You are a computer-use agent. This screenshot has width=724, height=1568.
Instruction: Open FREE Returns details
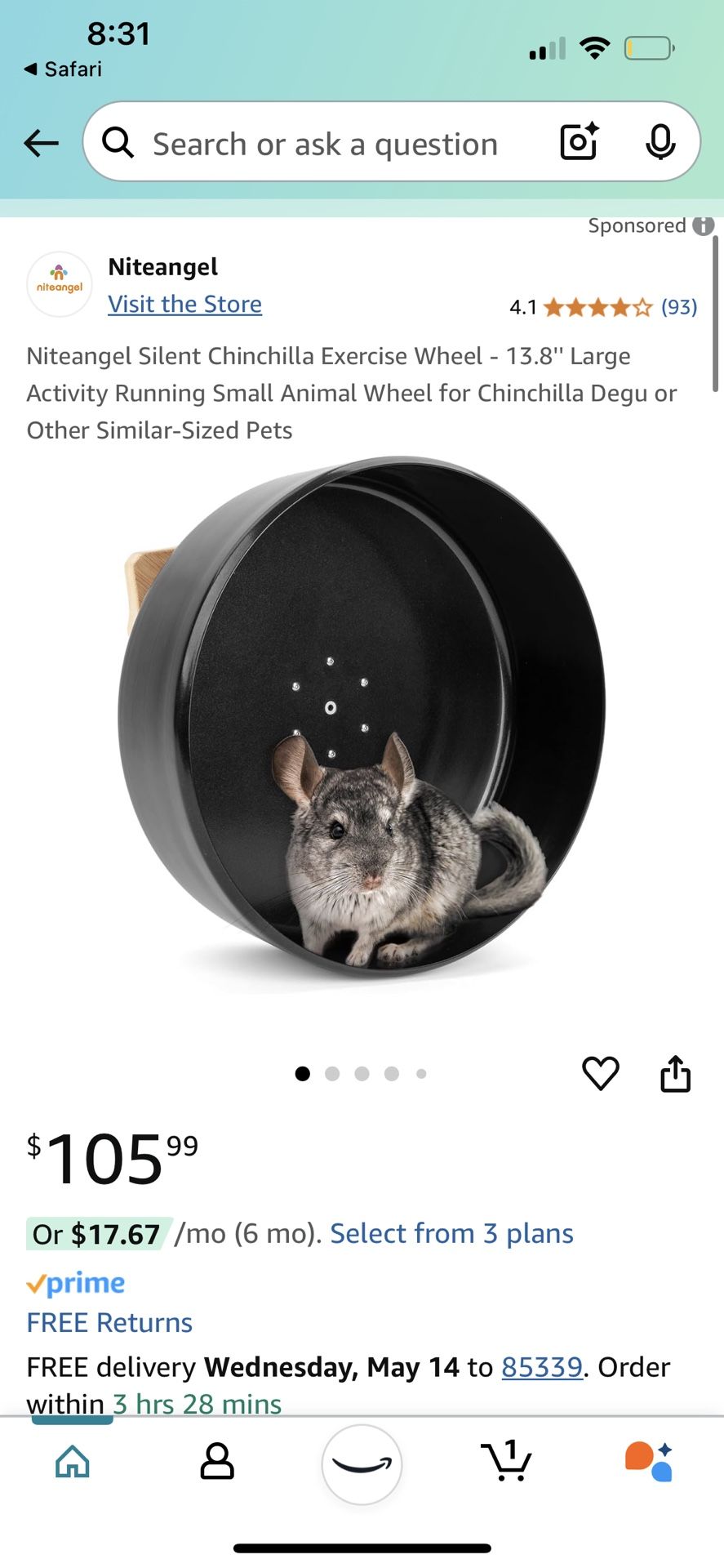pyautogui.click(x=109, y=1322)
